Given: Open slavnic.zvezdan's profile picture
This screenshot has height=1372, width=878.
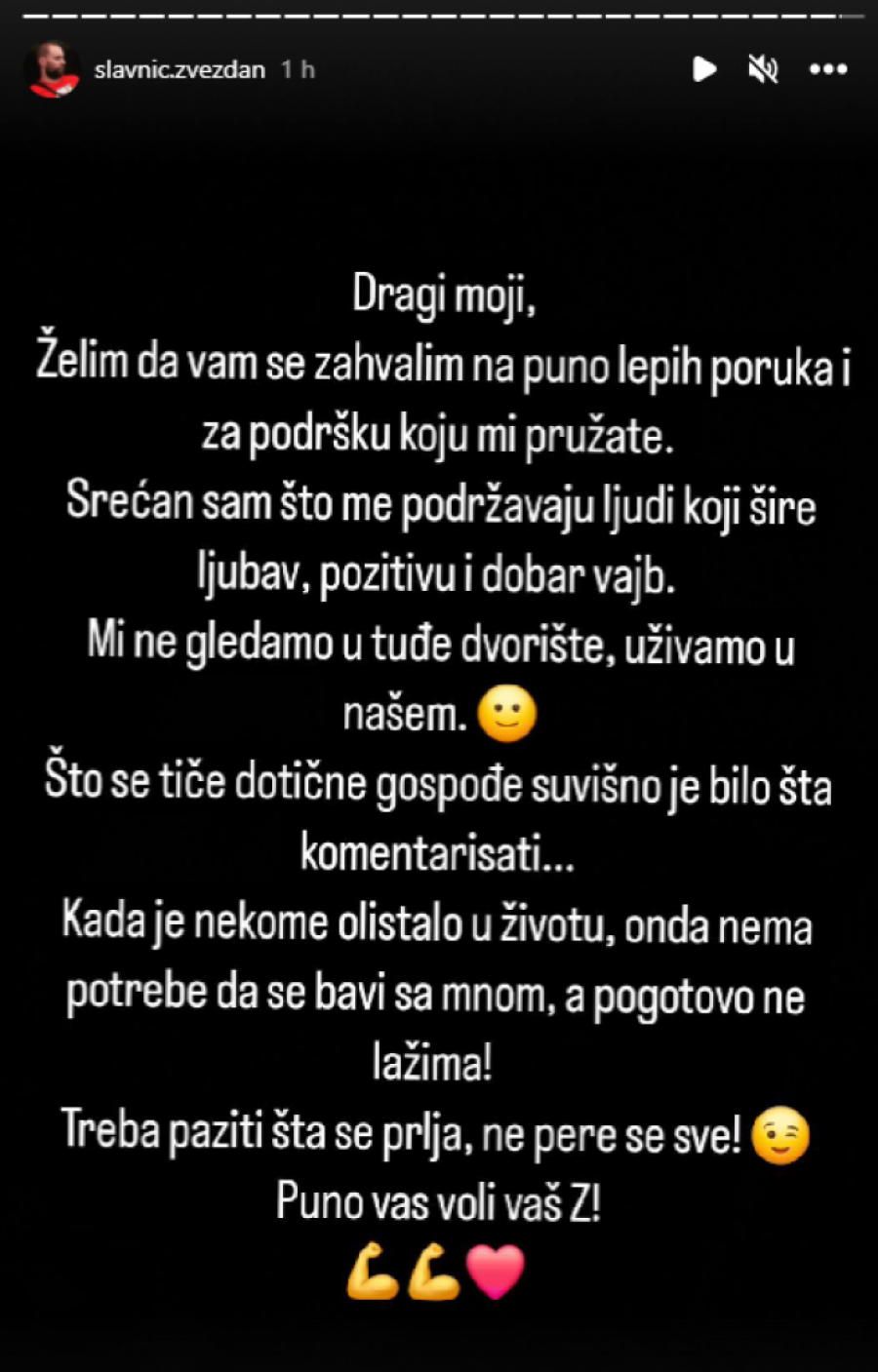Looking at the screenshot, I should pos(52,69).
